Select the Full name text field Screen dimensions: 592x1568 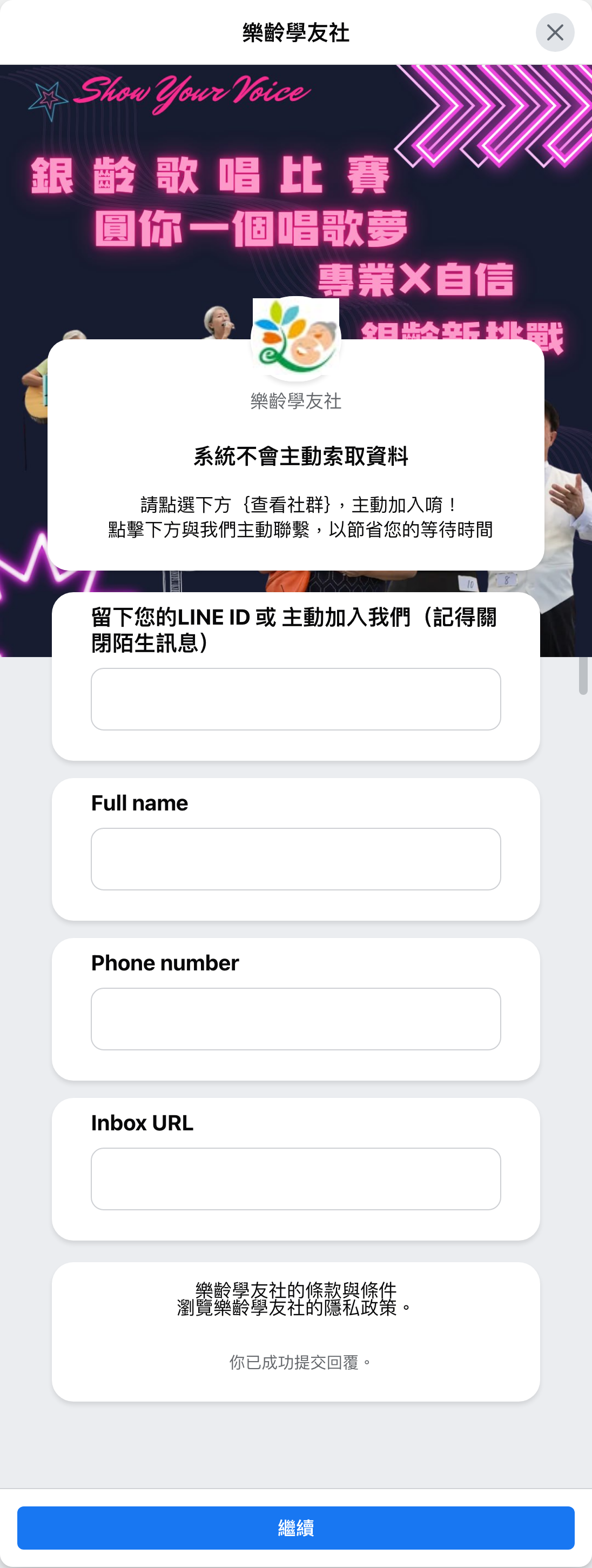point(295,858)
